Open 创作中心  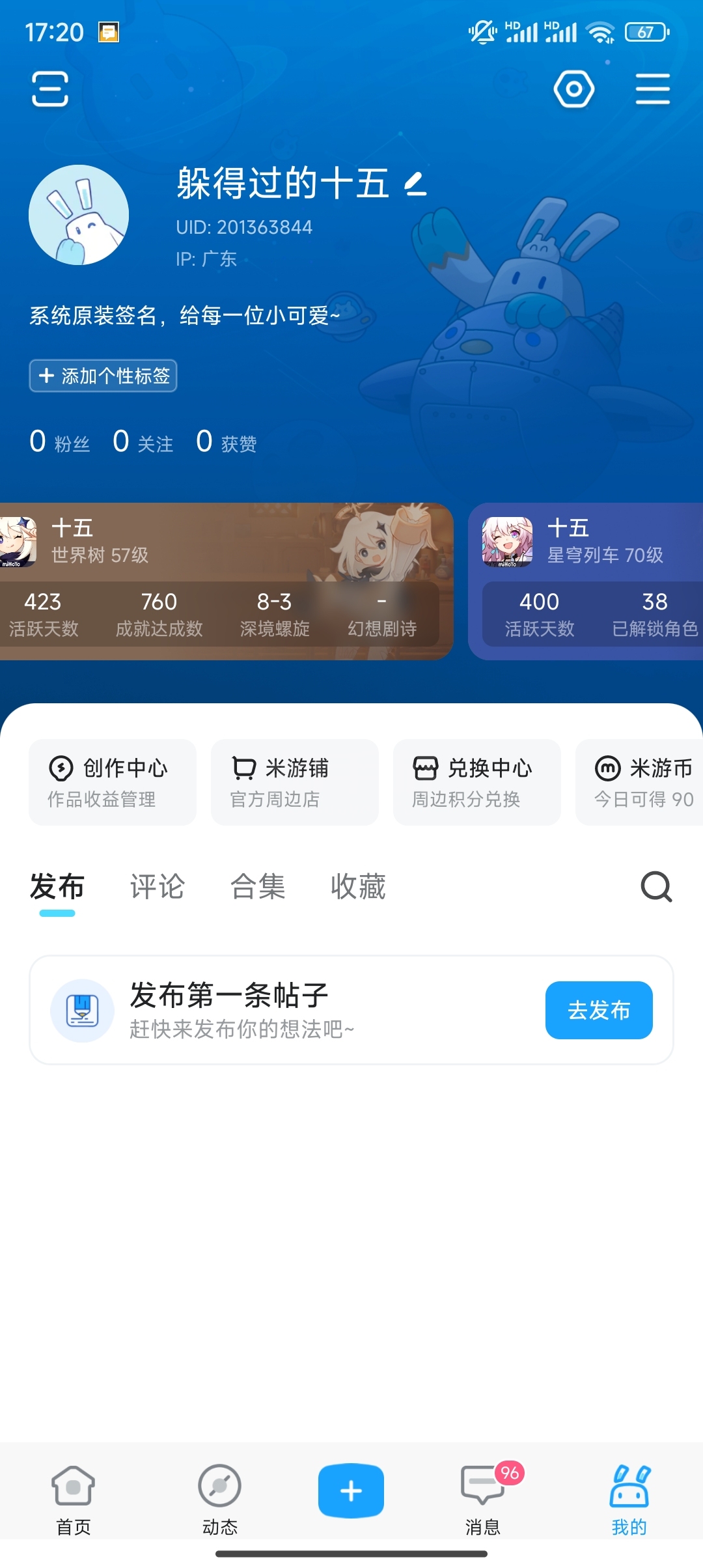point(112,782)
